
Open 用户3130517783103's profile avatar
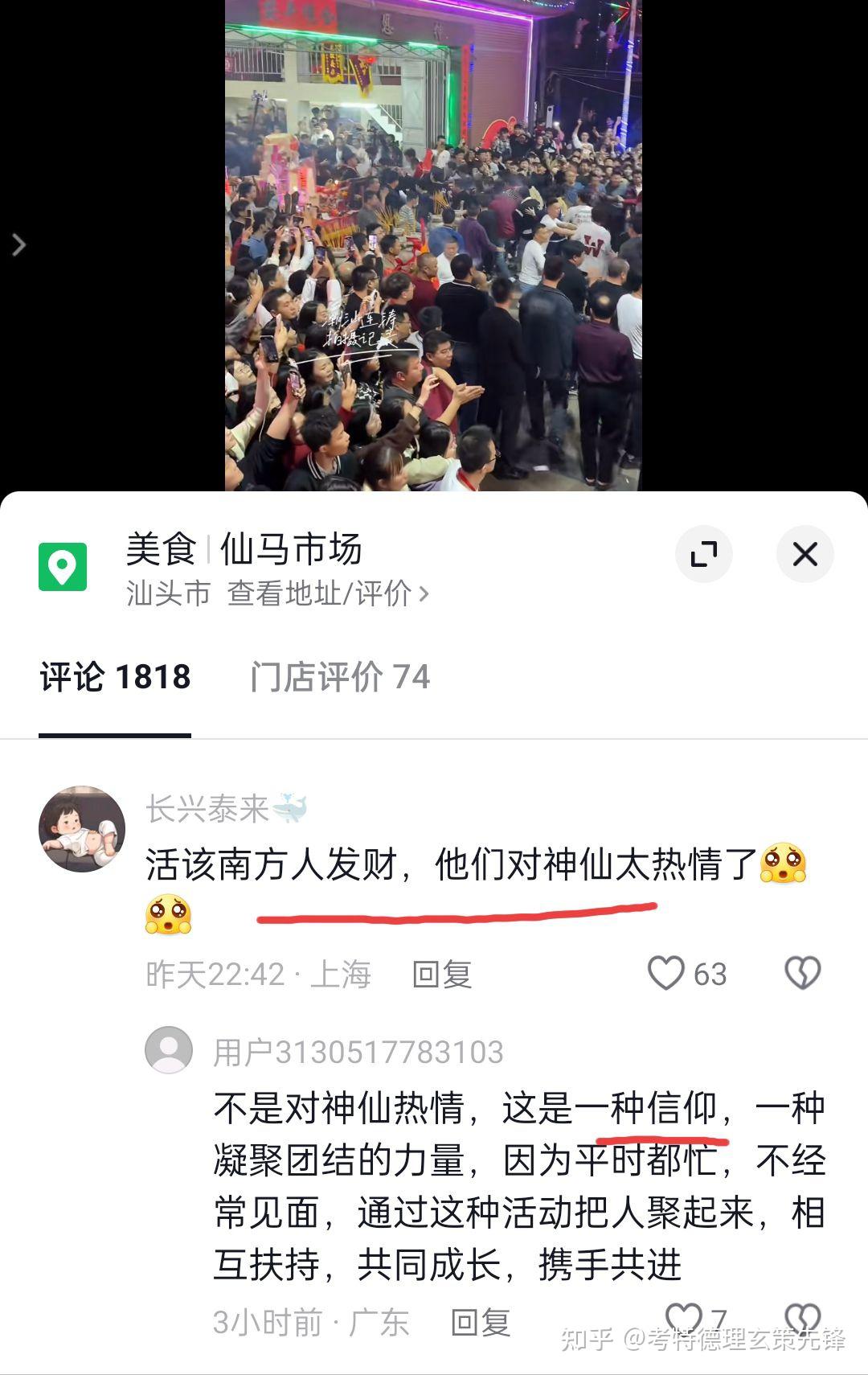tap(169, 1050)
